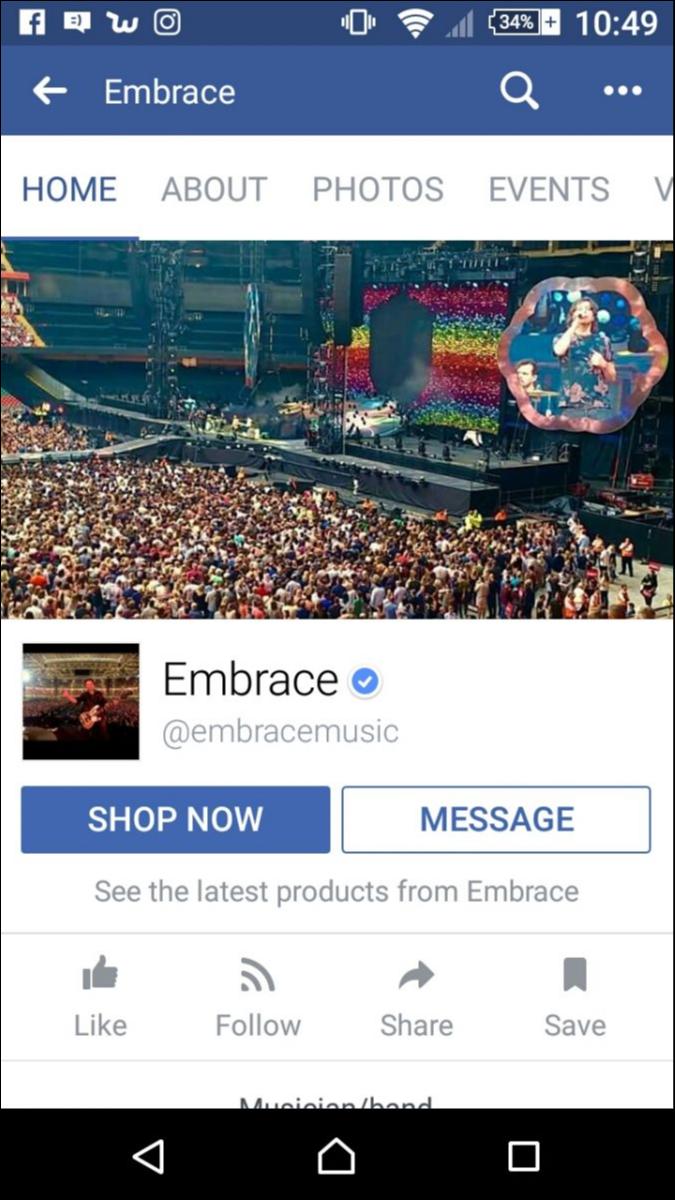Save the Embrace page
Screen dimensions: 675x1200
click(574, 996)
